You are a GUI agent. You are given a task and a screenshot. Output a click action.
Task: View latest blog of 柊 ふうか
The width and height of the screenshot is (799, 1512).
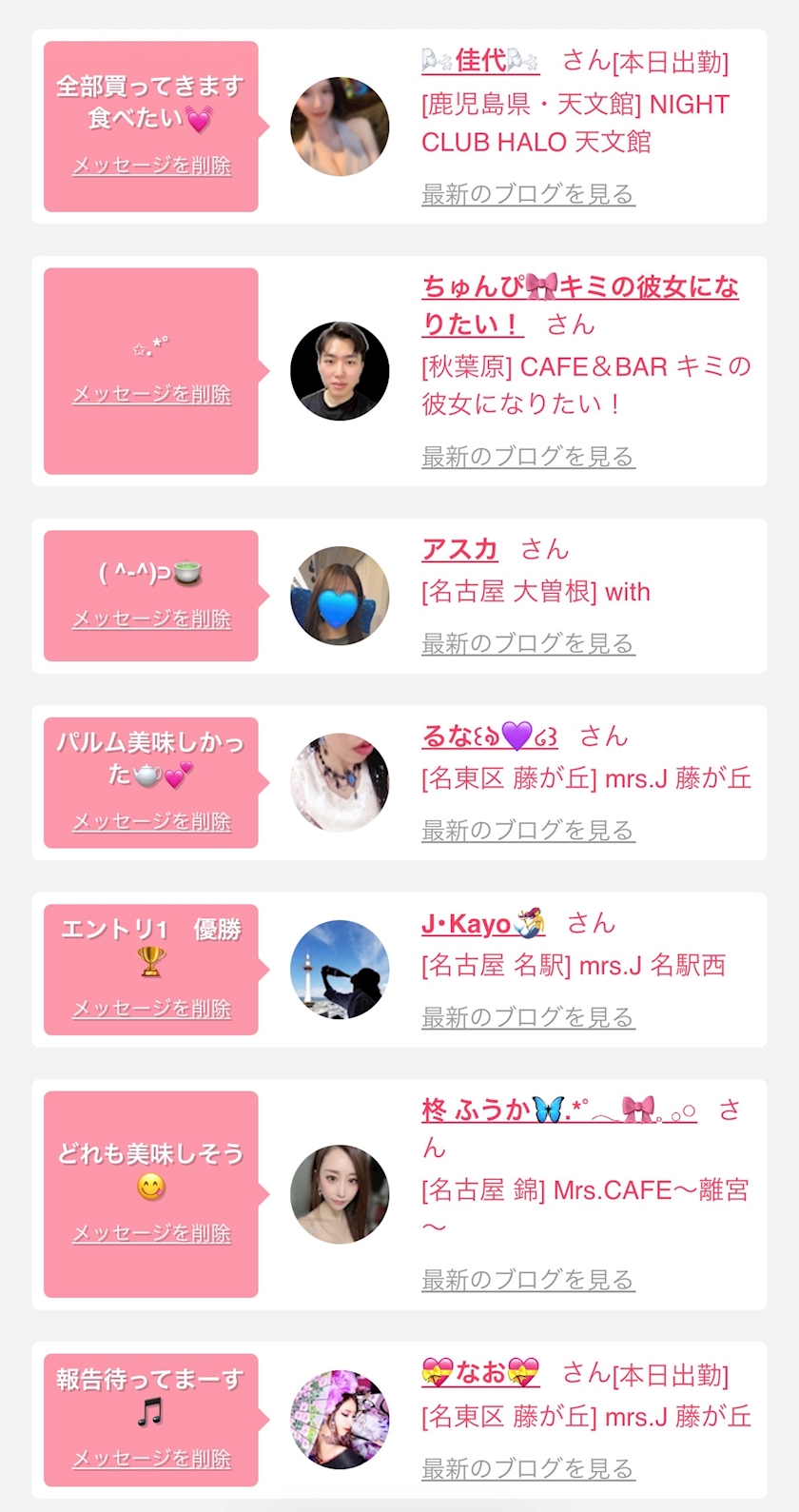click(x=528, y=1280)
